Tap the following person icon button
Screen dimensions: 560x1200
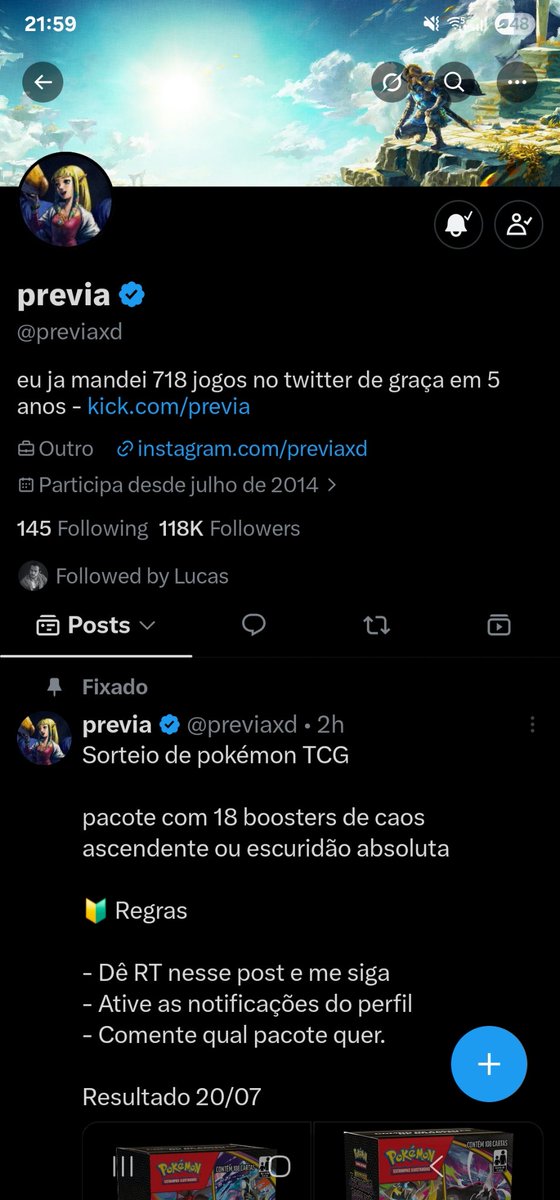tap(519, 225)
